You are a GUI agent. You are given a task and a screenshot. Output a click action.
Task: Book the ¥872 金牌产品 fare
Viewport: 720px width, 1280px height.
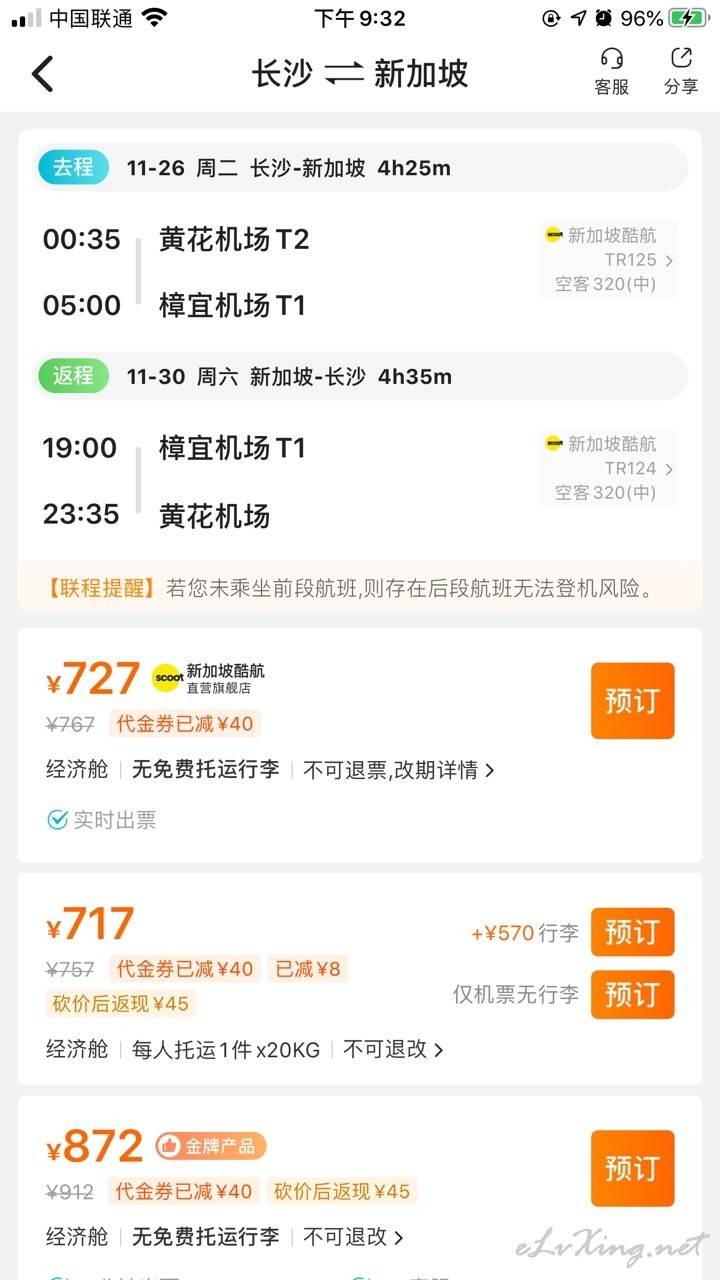click(x=632, y=1168)
